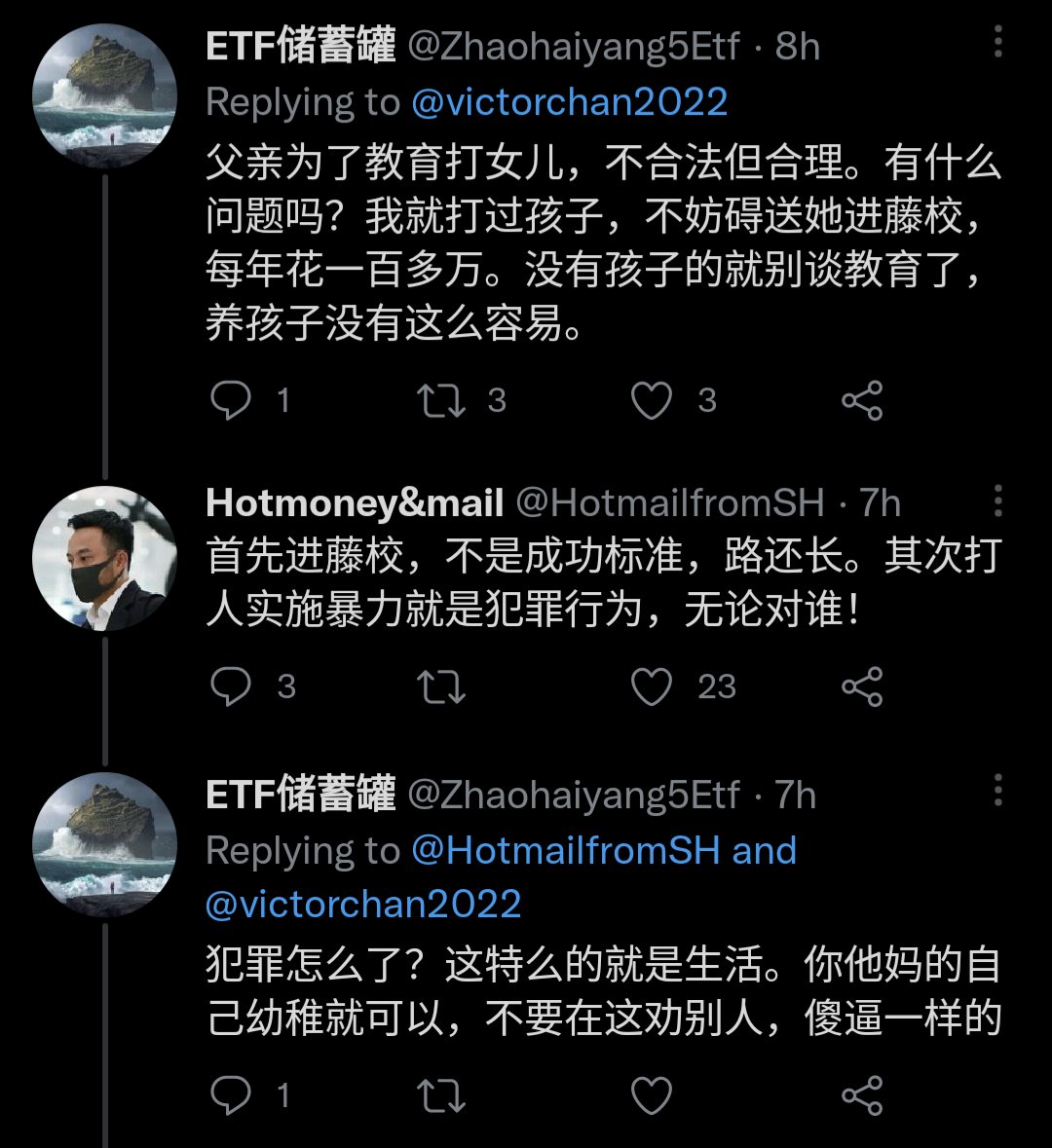Open overflow menu on the 8h ETF储蓄罐 tweet
Viewport: 1052px width, 1148px height.
point(997,42)
